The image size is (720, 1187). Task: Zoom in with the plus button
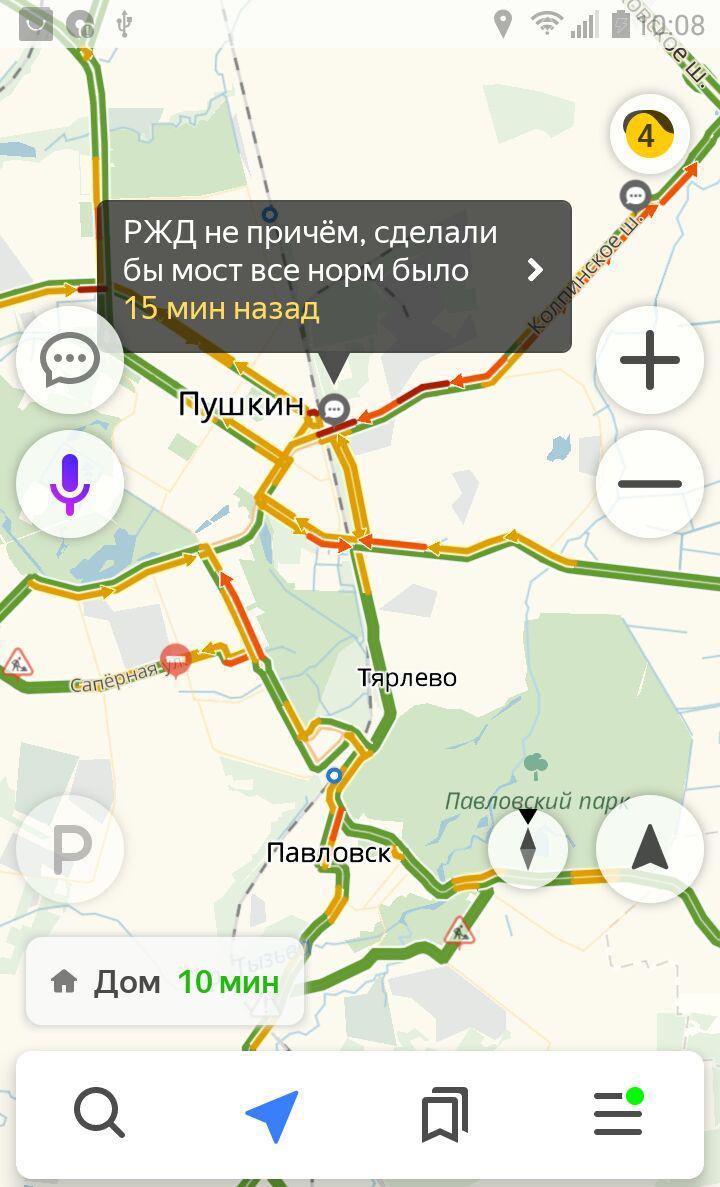pyautogui.click(x=650, y=360)
